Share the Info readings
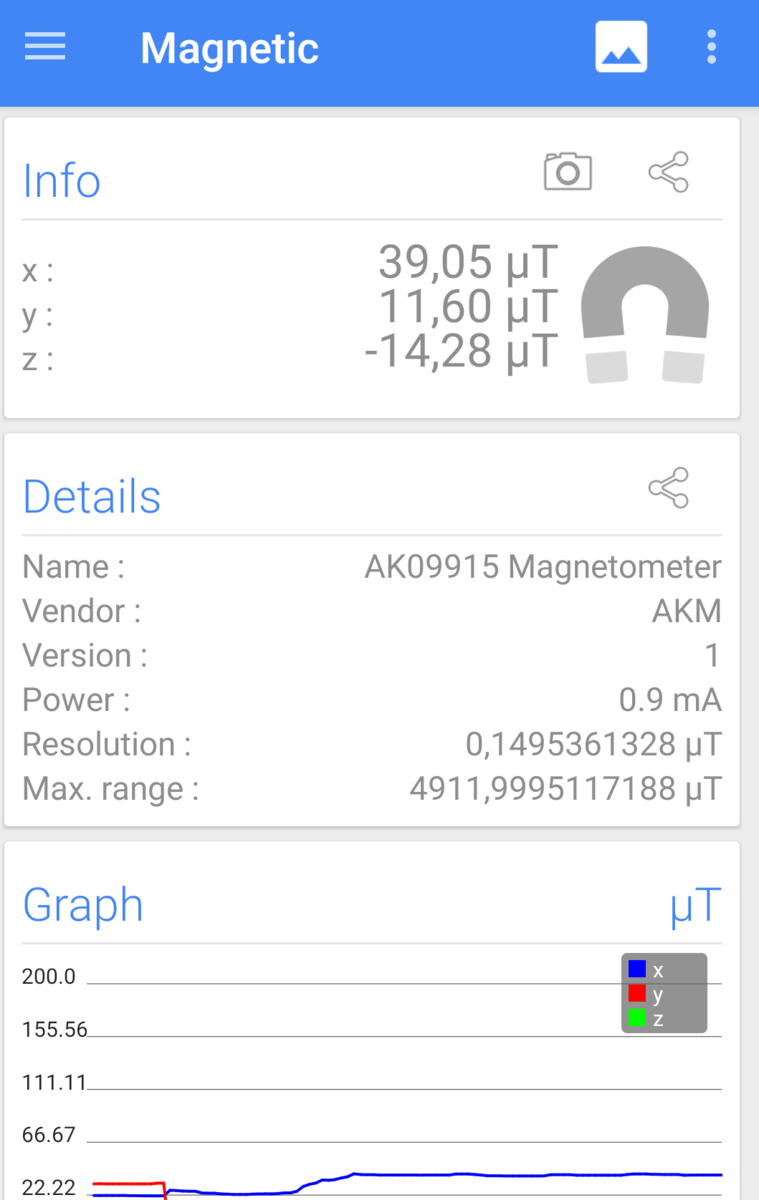759x1200 pixels. 669,172
